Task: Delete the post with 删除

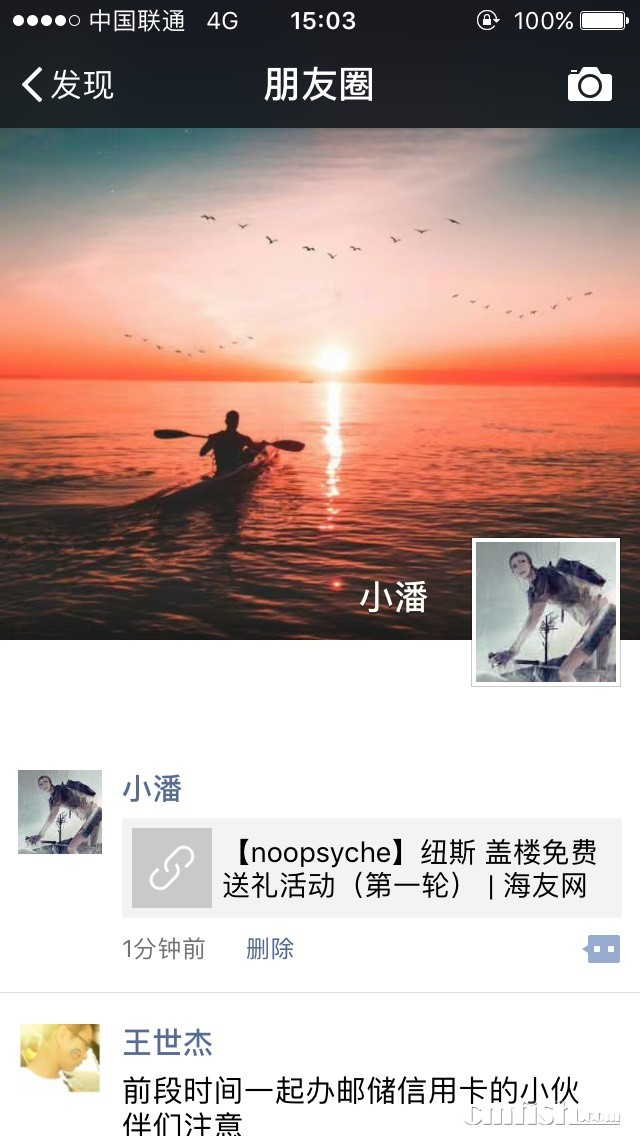Action: tap(270, 948)
